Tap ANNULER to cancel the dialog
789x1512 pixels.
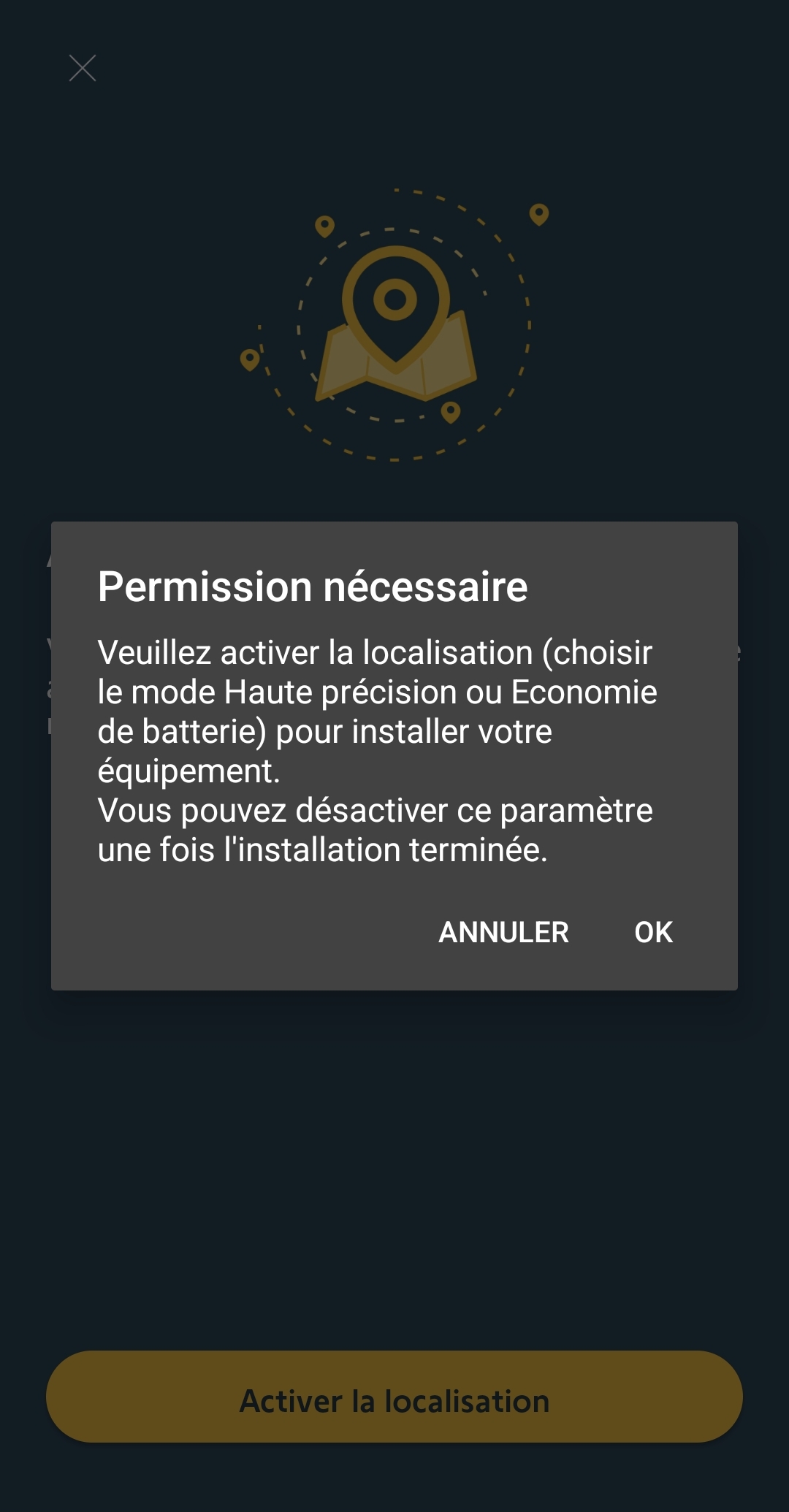tap(503, 932)
